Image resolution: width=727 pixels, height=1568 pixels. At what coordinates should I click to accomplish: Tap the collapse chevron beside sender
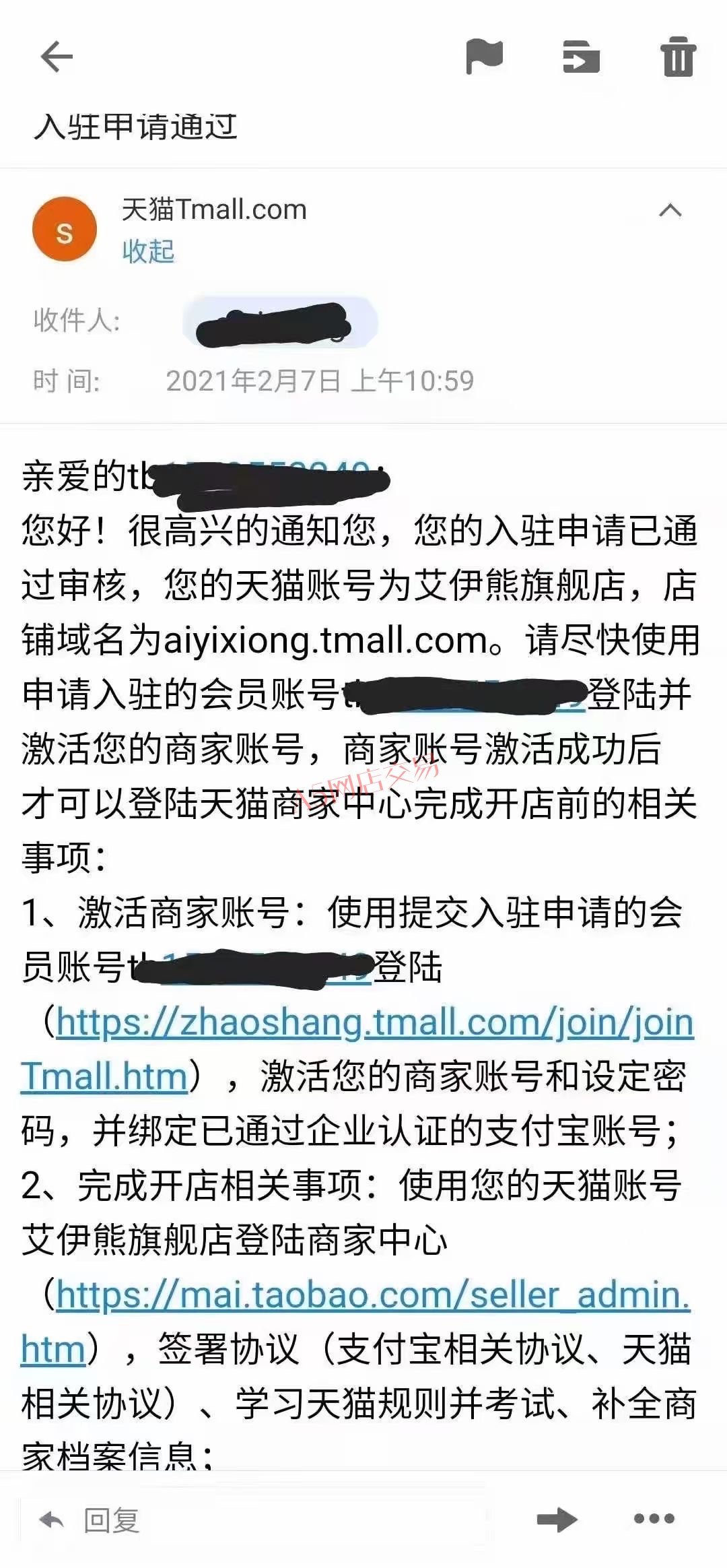670,211
